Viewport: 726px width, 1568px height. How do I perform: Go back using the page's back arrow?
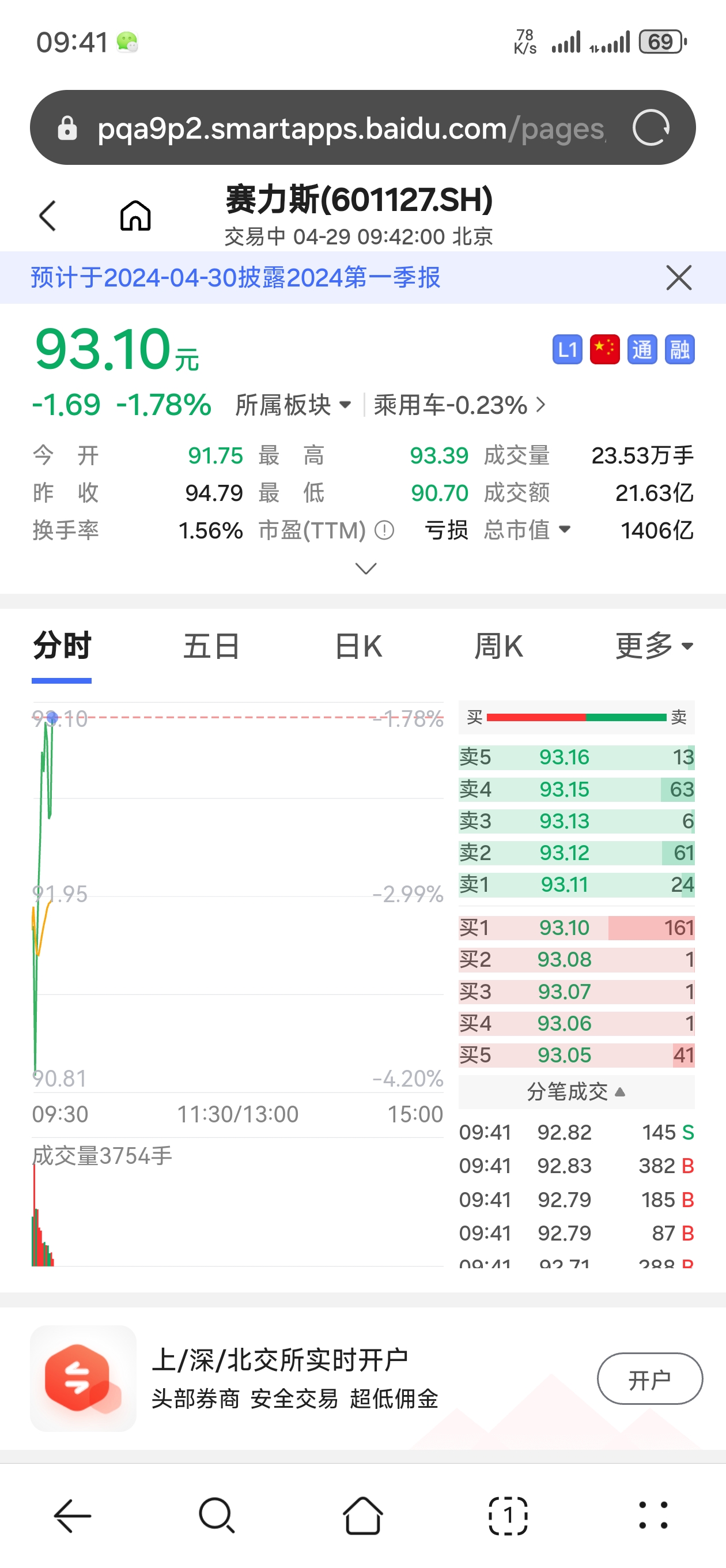point(47,216)
